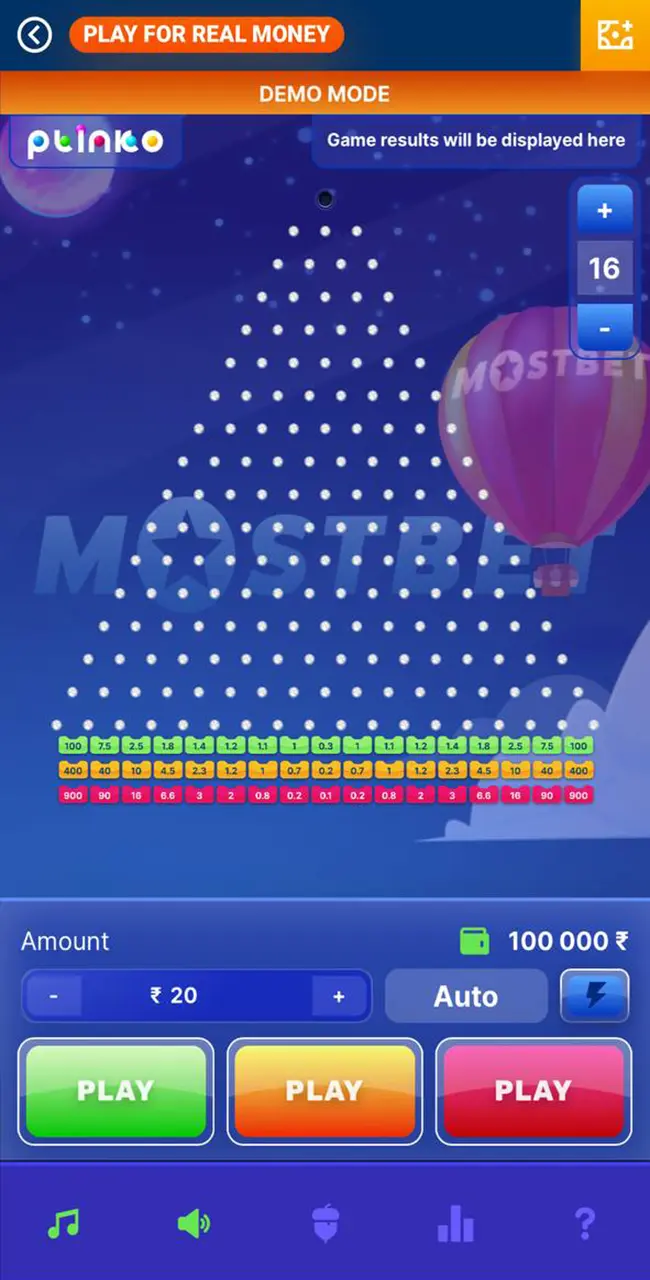This screenshot has height=1280, width=650.
Task: Decrease the number of pin rows
Action: click(604, 328)
